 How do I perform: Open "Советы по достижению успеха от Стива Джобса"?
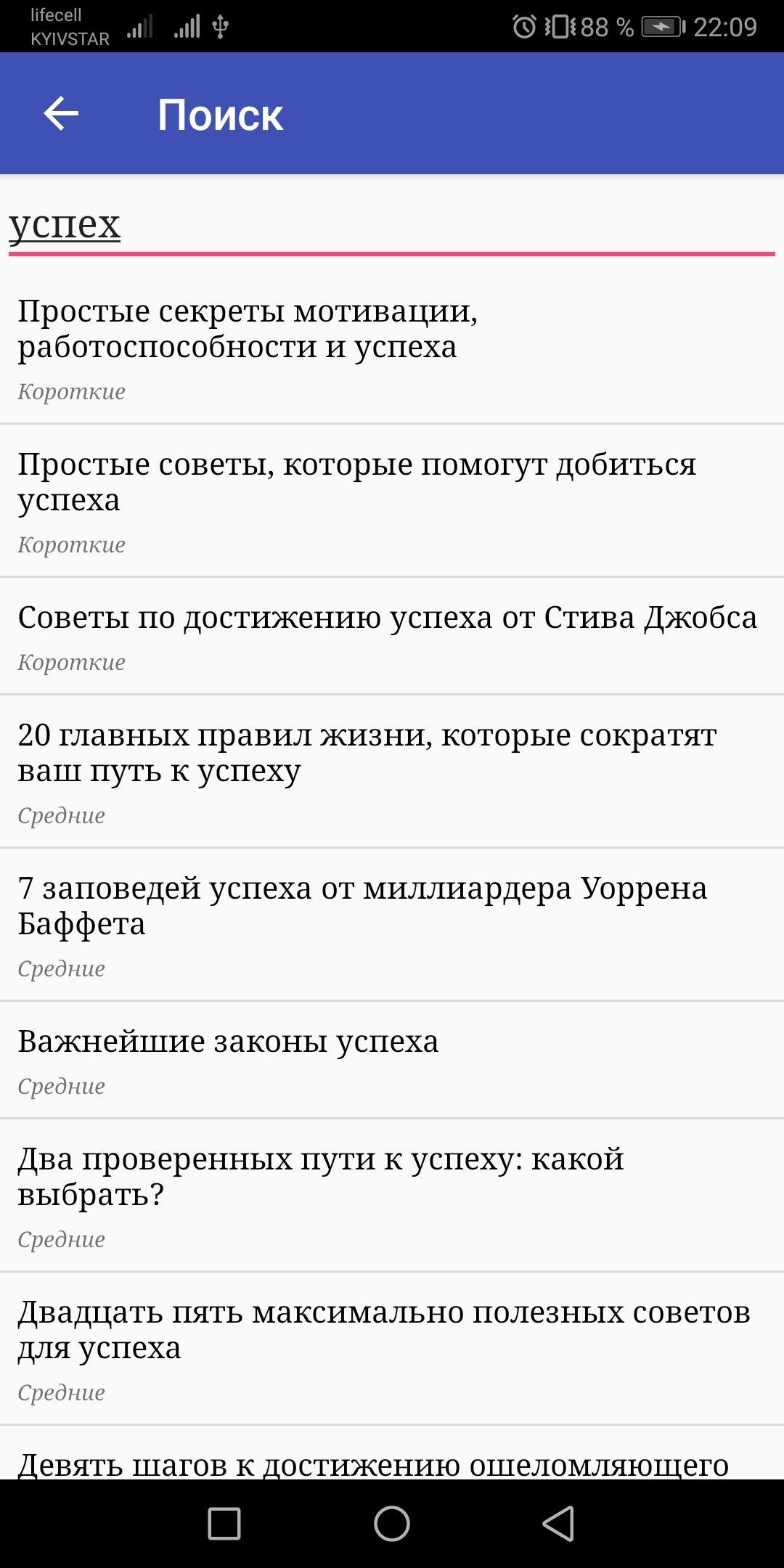392,637
